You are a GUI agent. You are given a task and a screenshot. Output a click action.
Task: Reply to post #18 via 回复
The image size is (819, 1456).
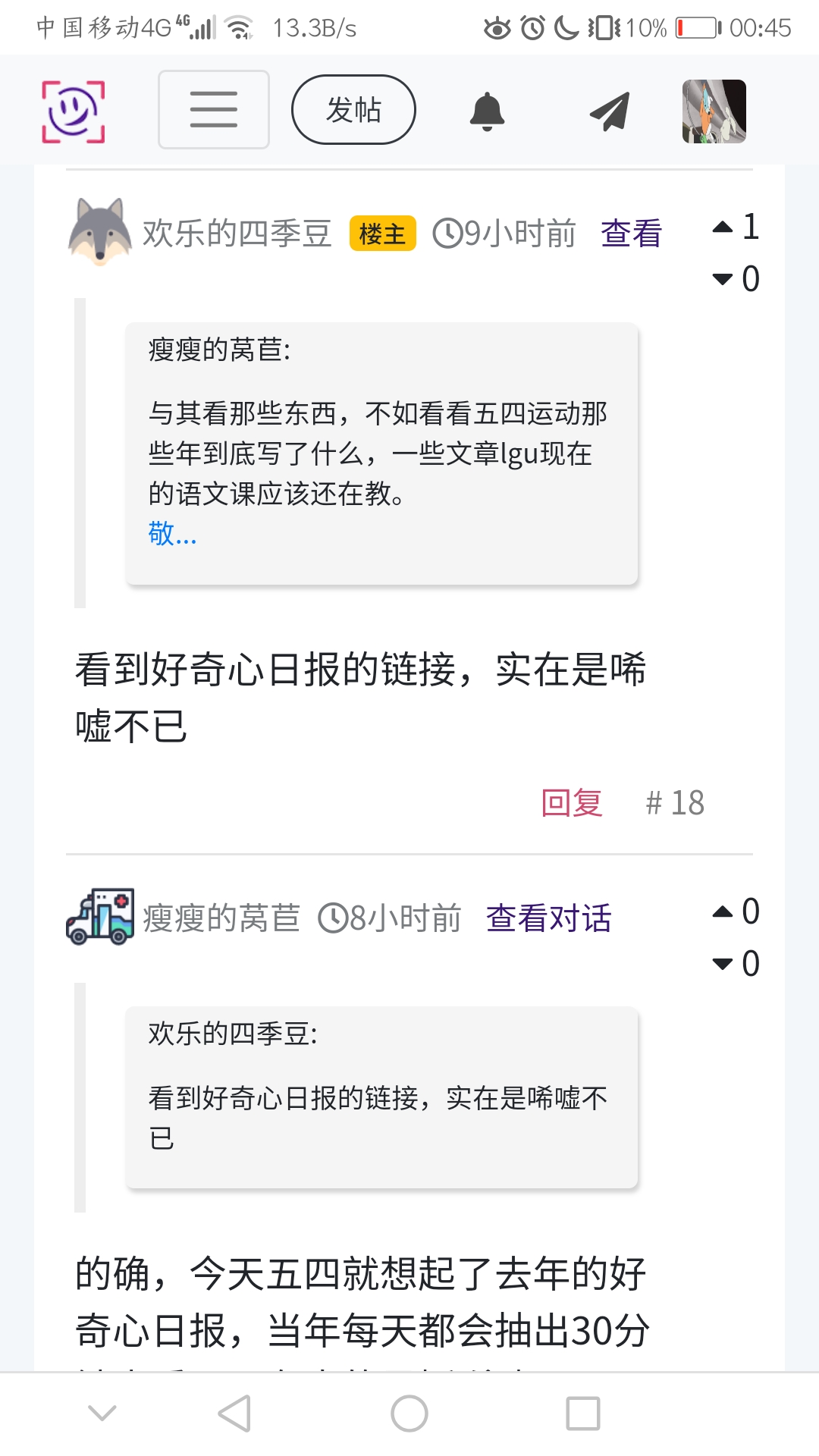click(x=572, y=802)
